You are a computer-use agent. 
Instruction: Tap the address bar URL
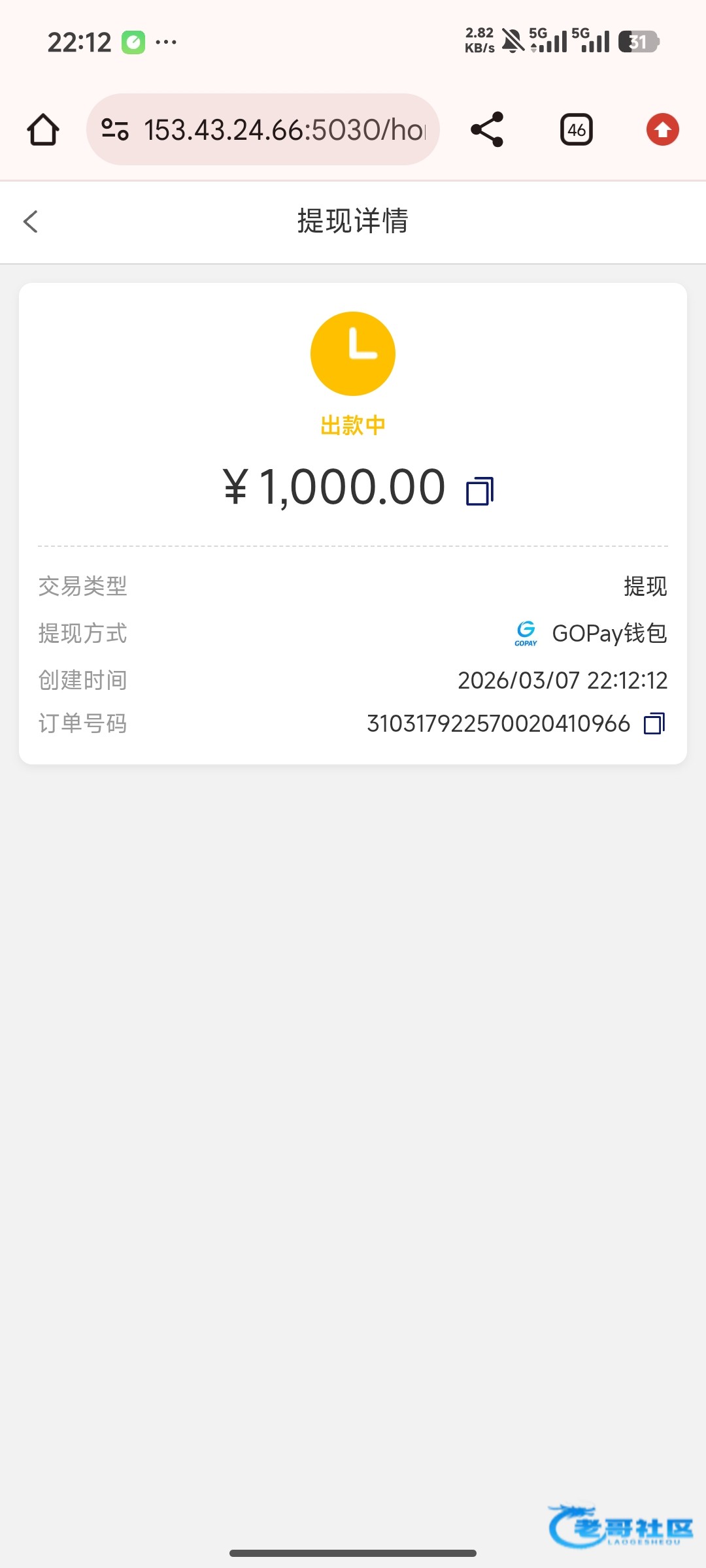point(284,129)
